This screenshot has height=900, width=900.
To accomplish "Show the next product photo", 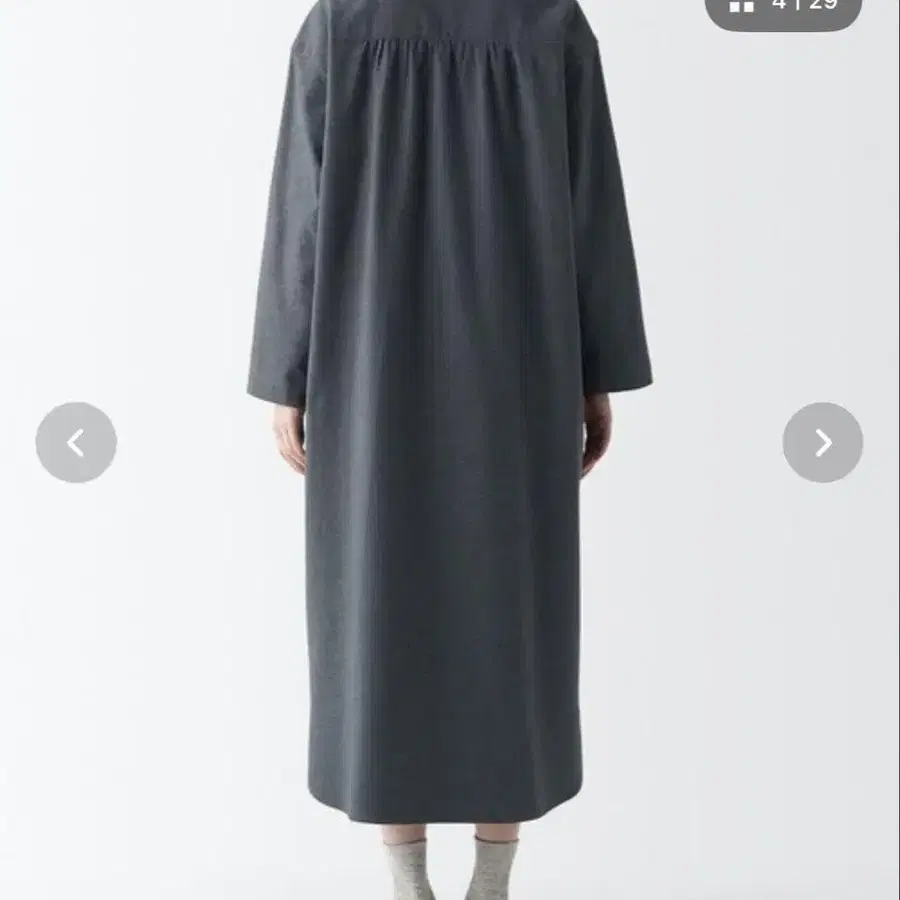I will coord(822,442).
